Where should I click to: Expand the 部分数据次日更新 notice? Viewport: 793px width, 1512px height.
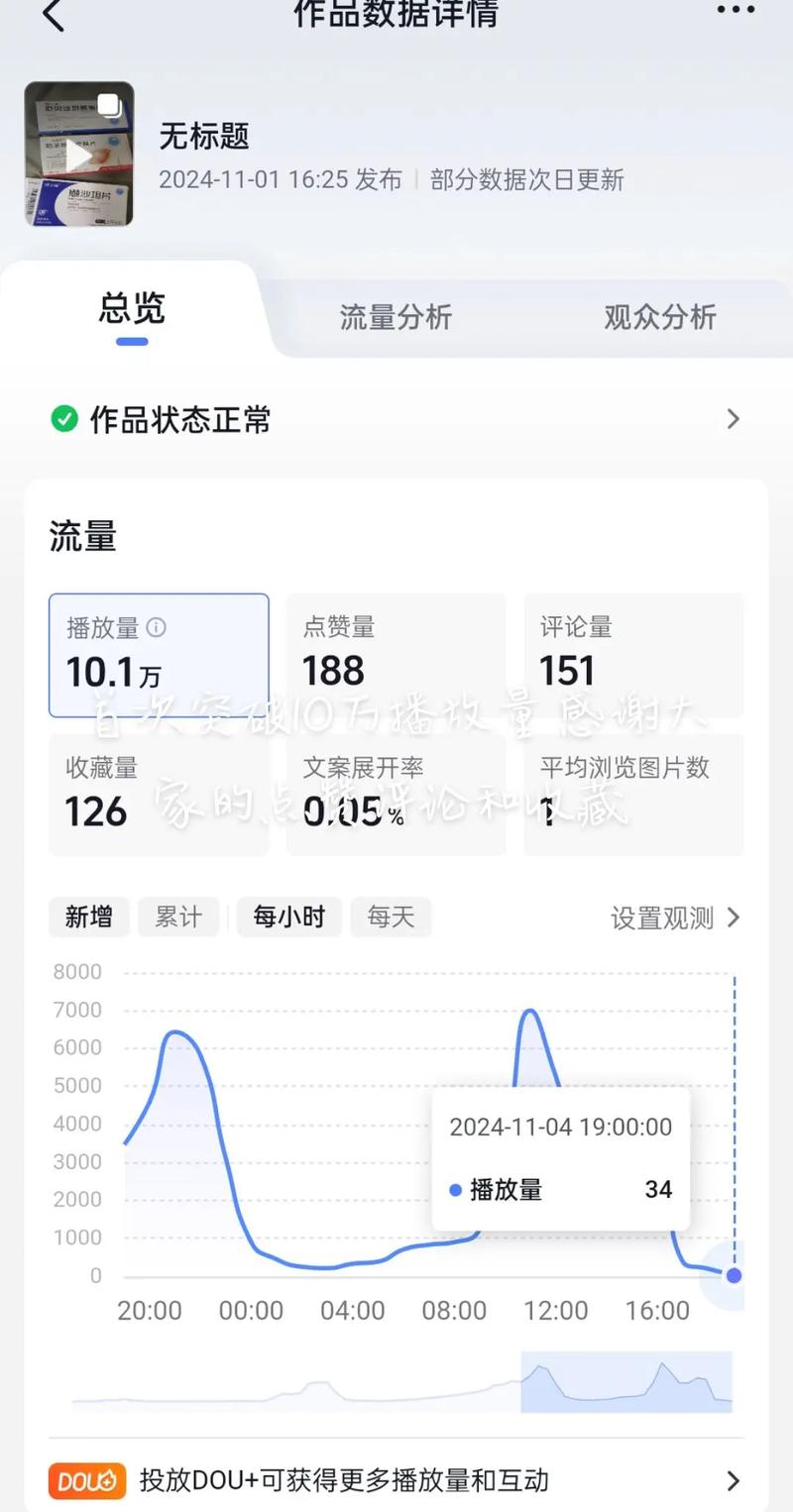click(x=528, y=179)
